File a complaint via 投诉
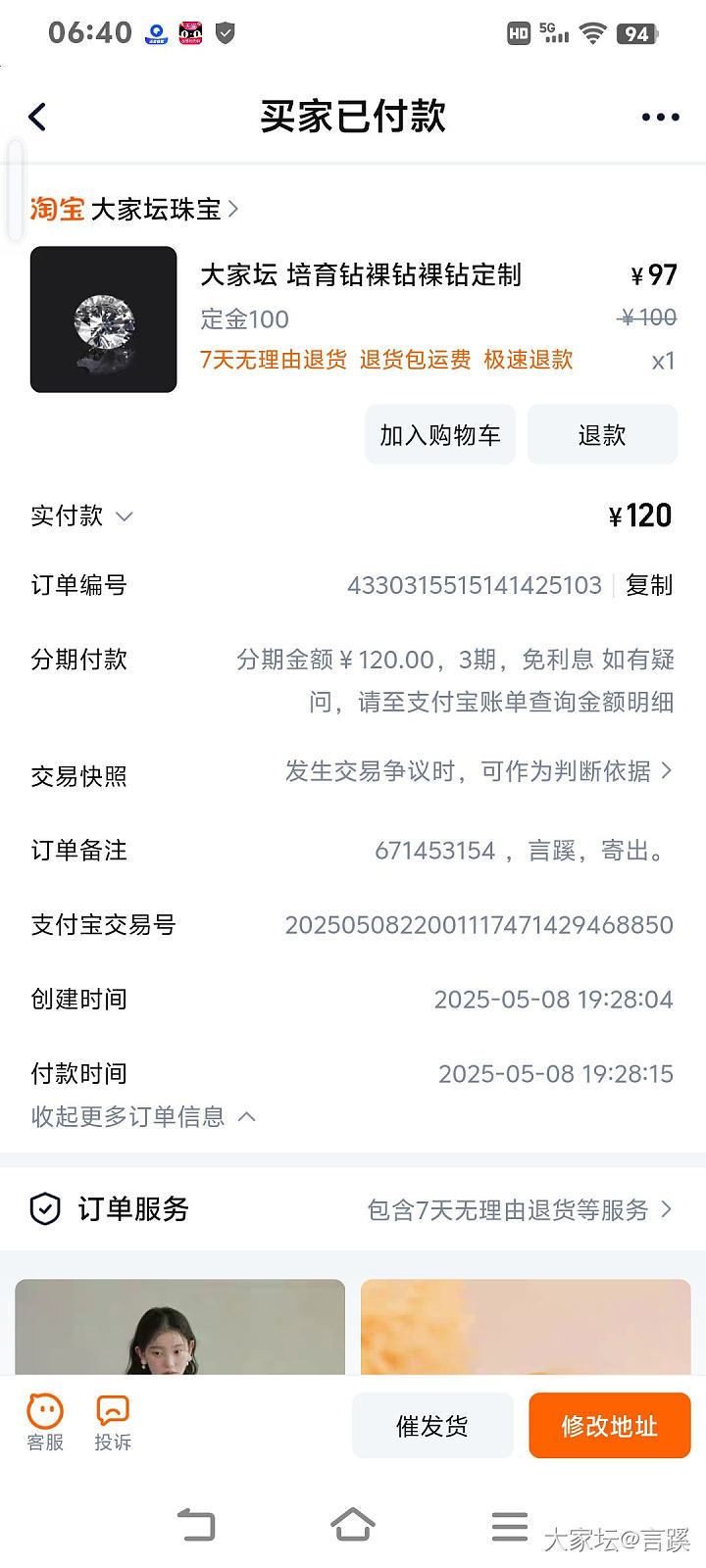The width and height of the screenshot is (706, 1568). coord(113,1423)
